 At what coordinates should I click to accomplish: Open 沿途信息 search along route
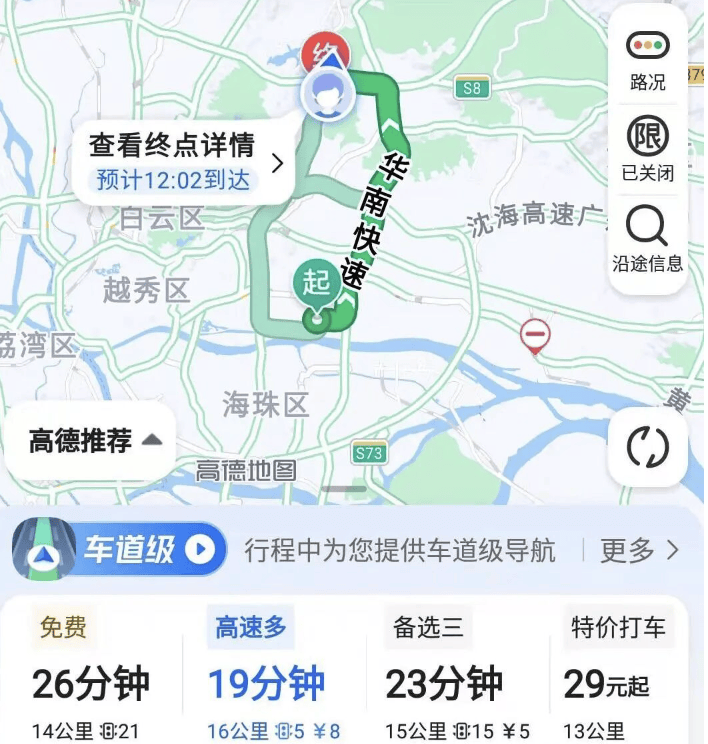coord(647,240)
